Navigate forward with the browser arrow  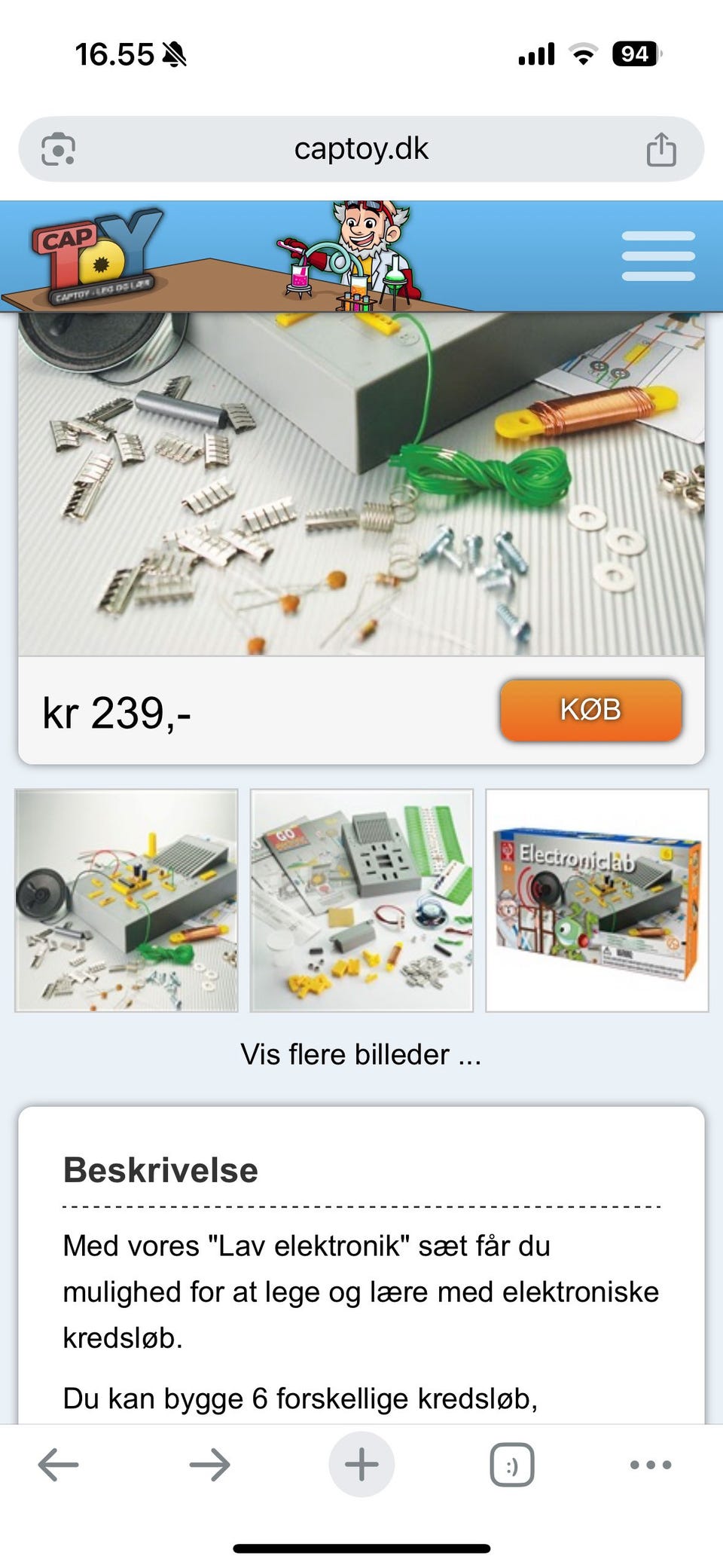pos(208,1463)
